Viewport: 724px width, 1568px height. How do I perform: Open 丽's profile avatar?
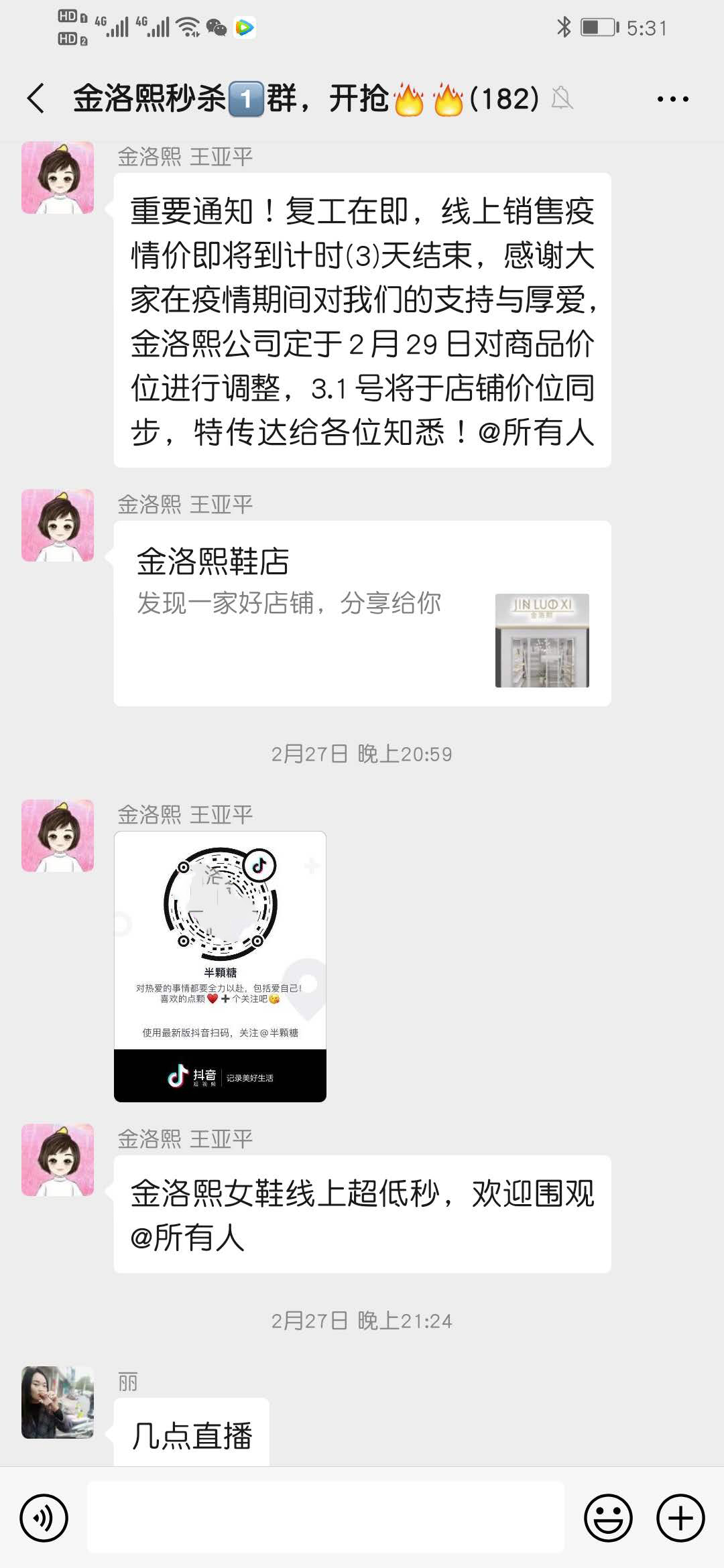pyautogui.click(x=58, y=1402)
